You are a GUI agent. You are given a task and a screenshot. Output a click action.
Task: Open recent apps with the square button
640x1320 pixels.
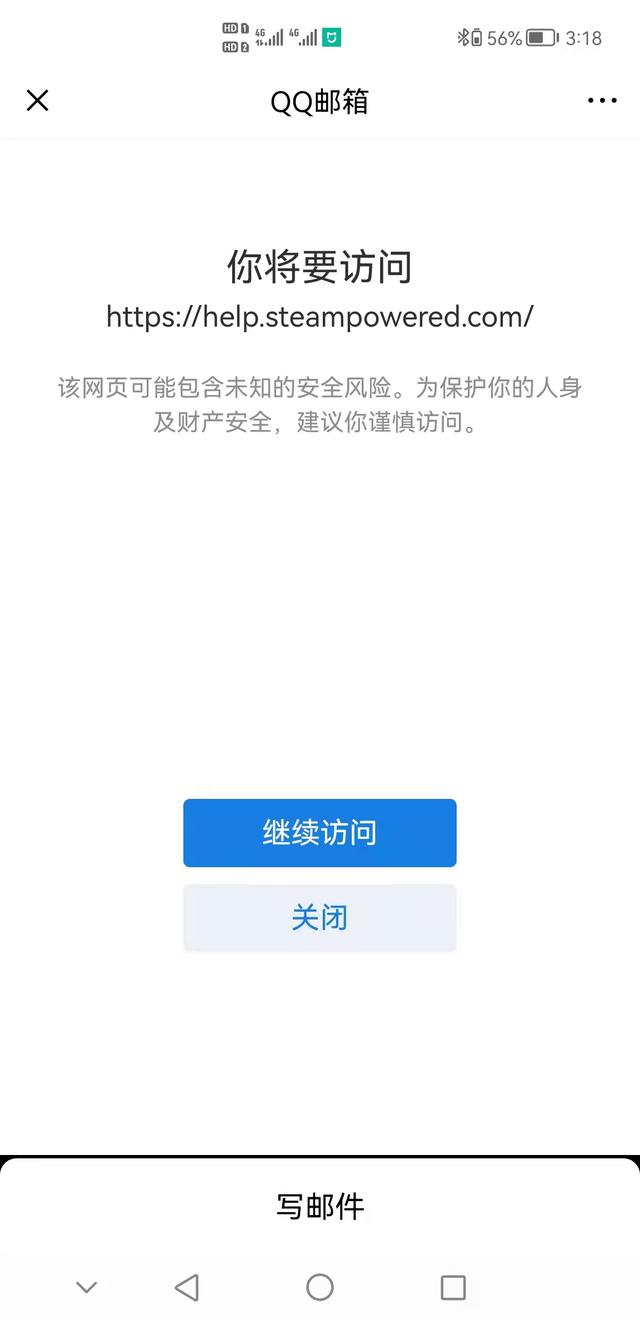coord(453,1287)
